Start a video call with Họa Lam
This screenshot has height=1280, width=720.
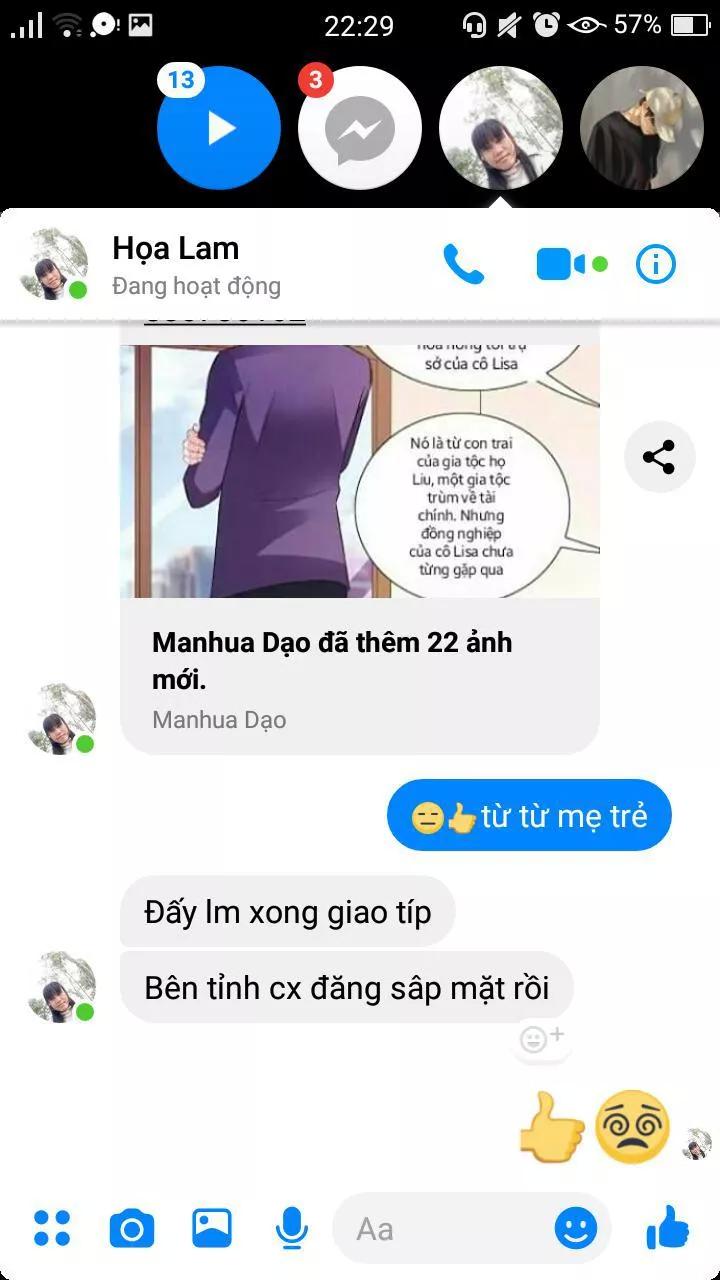(x=561, y=264)
